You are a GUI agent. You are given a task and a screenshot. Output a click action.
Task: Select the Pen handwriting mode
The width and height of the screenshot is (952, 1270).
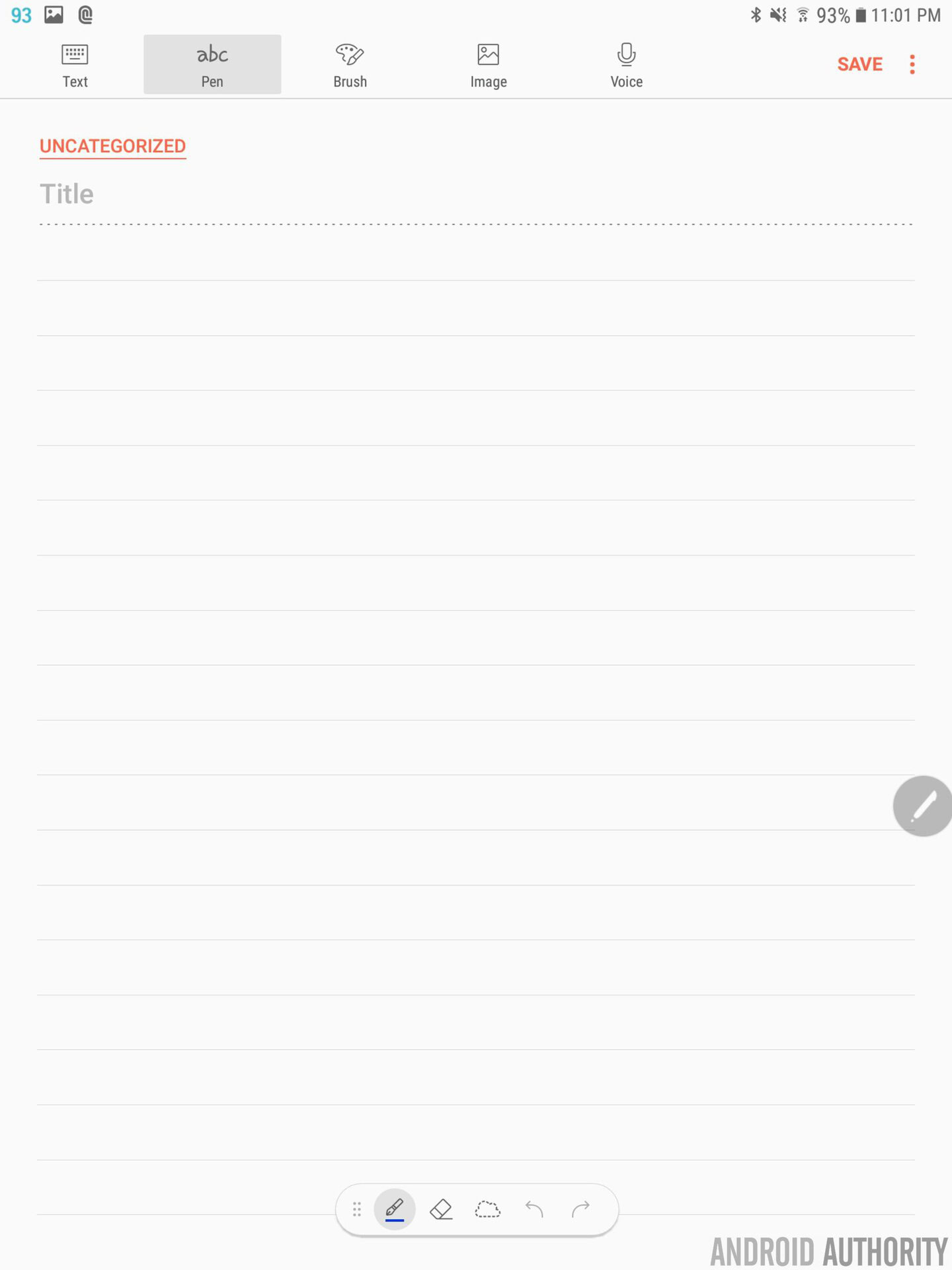pyautogui.click(x=212, y=65)
